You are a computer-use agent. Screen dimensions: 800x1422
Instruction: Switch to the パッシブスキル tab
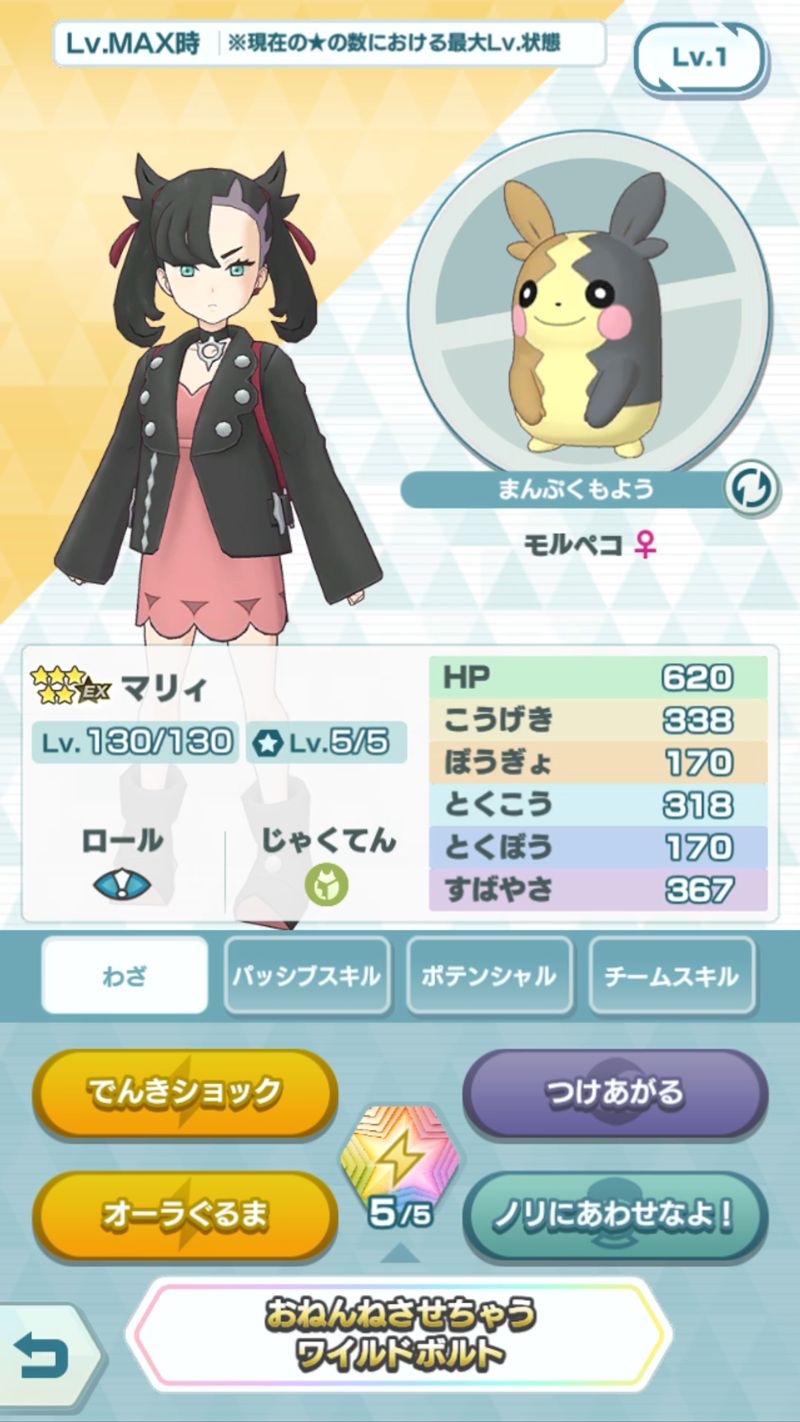tap(306, 975)
